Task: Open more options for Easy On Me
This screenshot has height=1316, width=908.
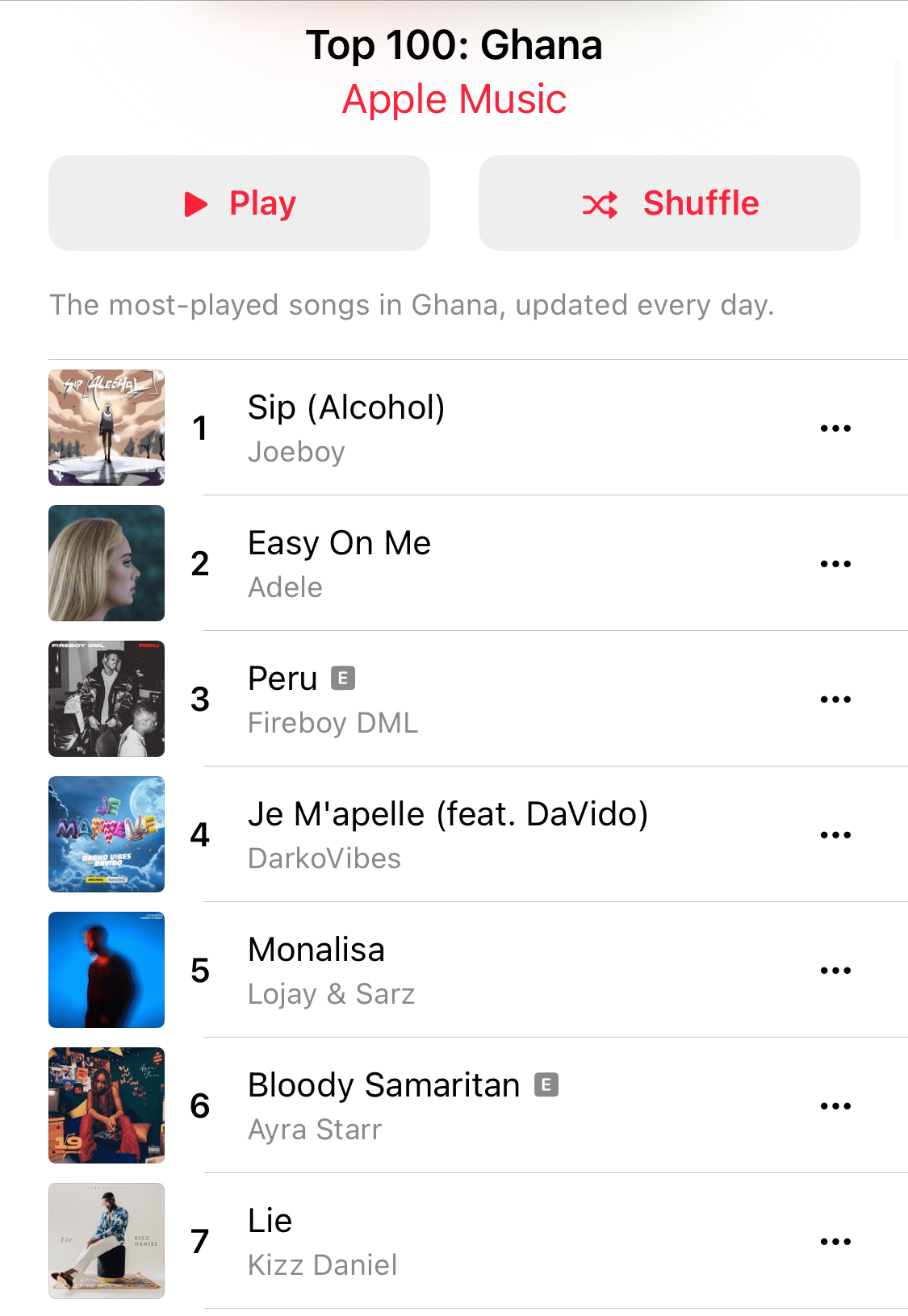Action: (x=835, y=564)
